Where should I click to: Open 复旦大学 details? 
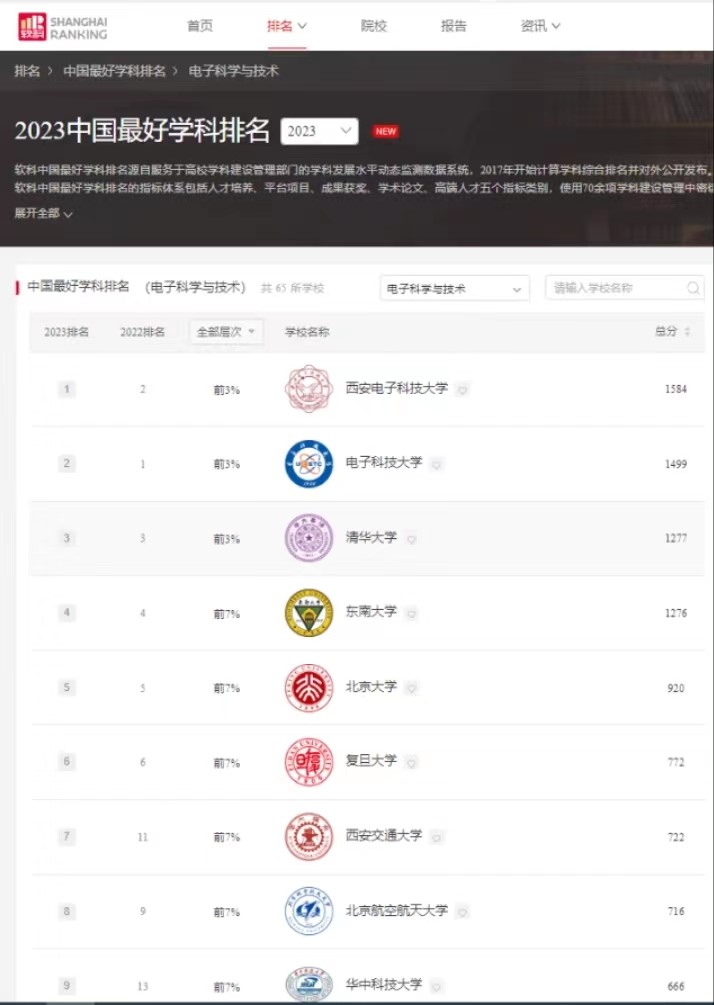(371, 761)
